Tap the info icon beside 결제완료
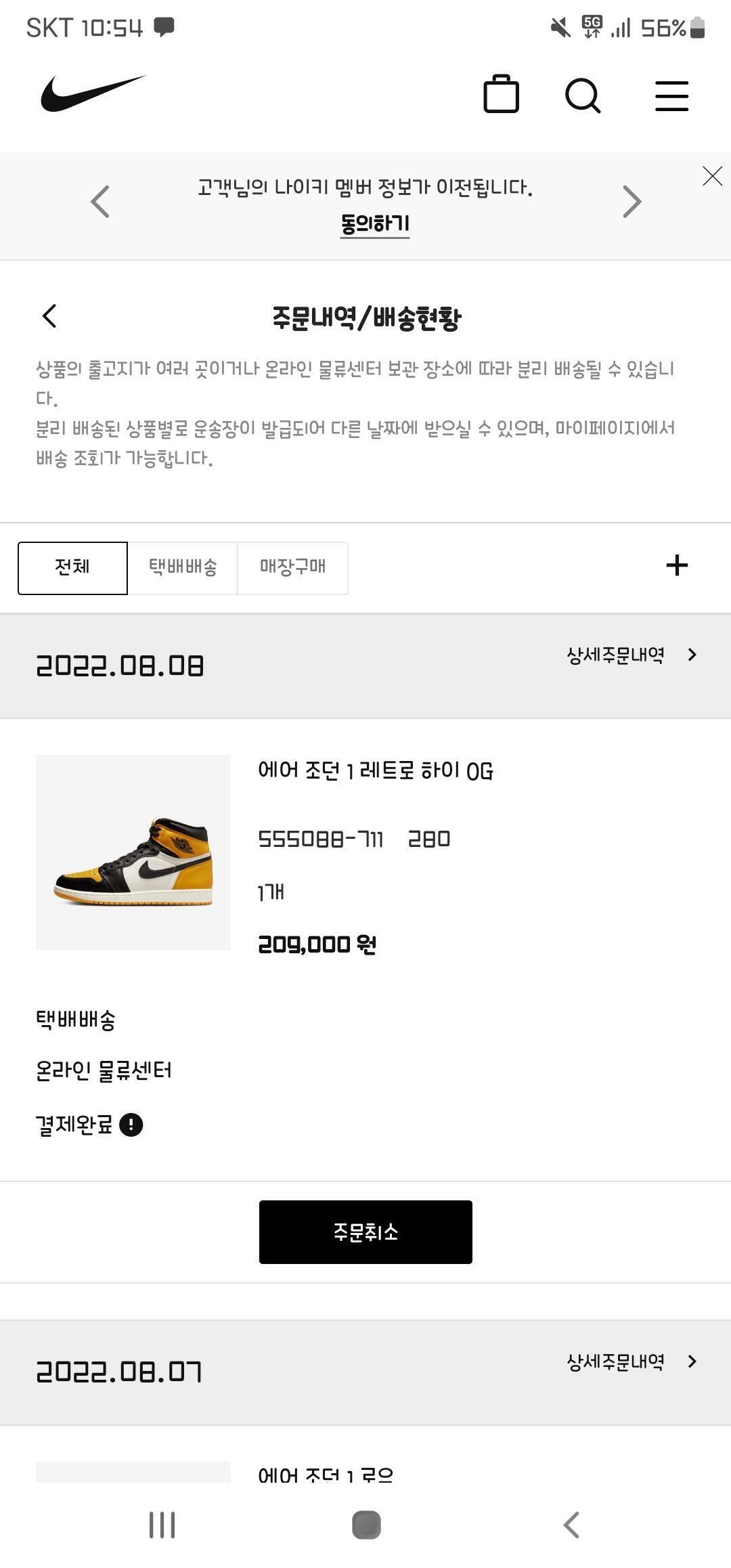This screenshot has width=731, height=1568. point(131,1125)
